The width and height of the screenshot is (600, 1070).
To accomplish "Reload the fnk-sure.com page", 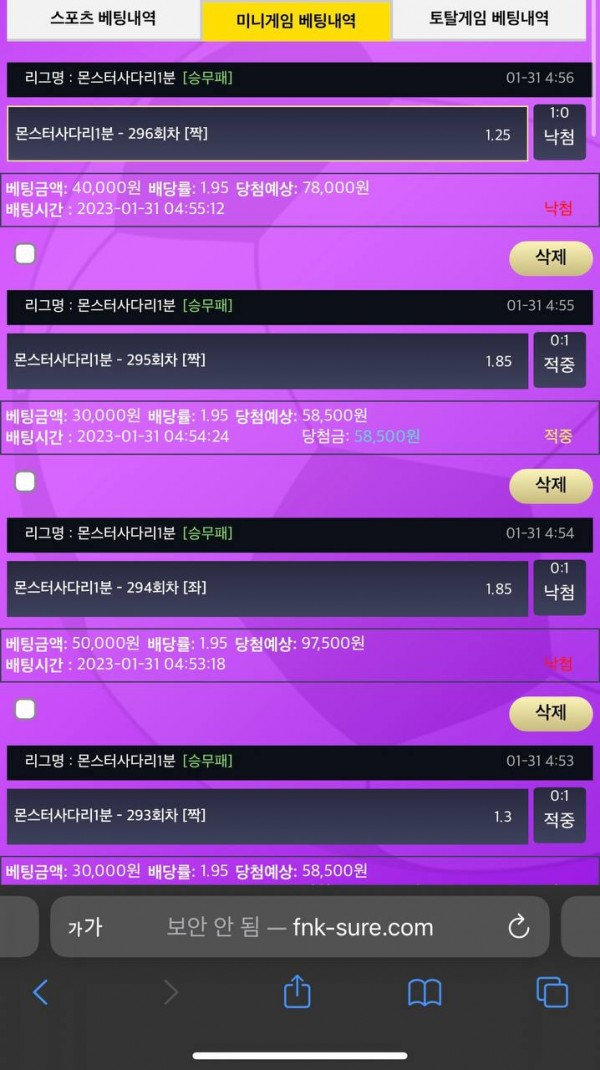I will 518,927.
